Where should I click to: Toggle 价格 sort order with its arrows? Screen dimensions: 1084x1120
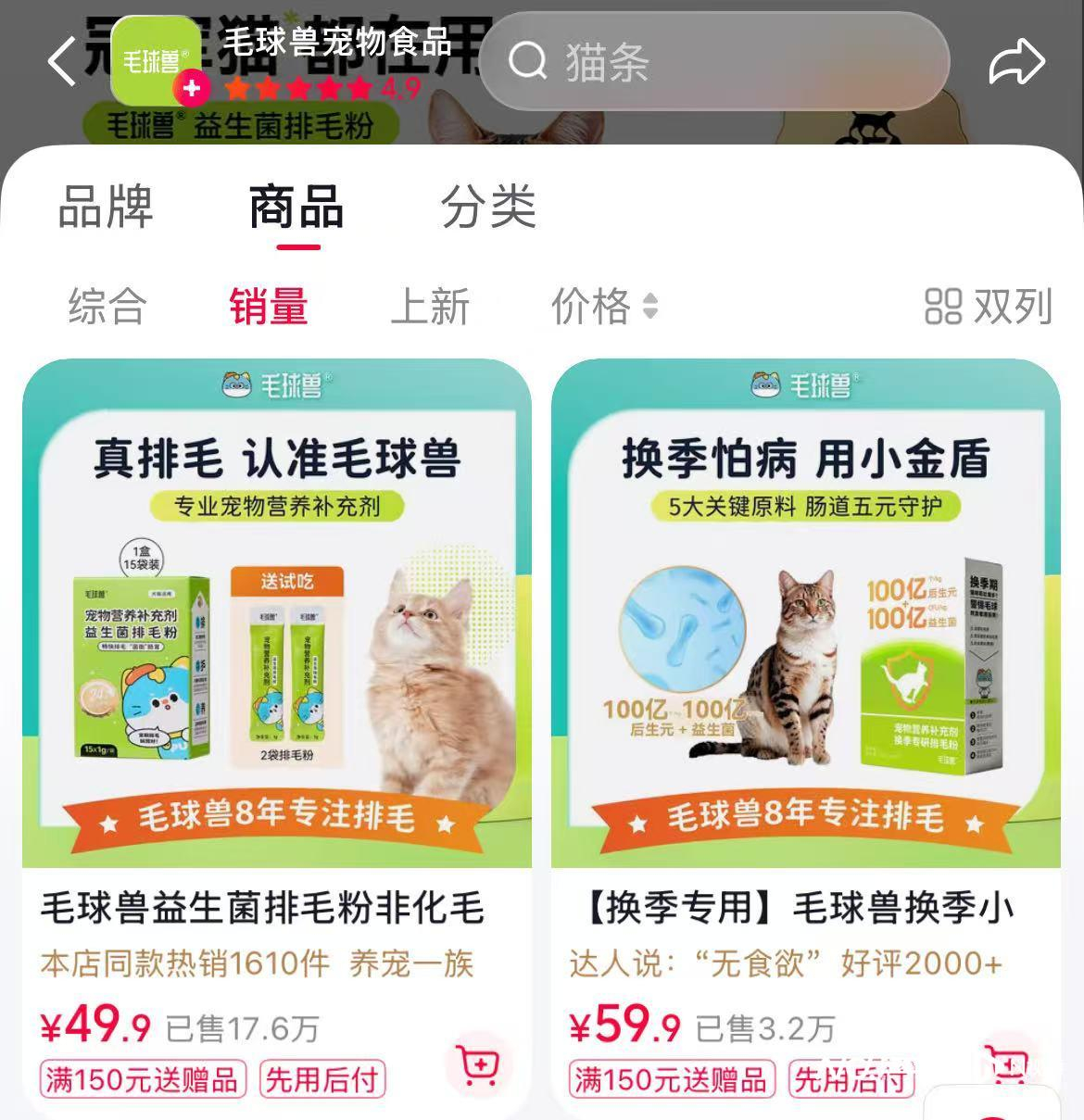(x=651, y=306)
